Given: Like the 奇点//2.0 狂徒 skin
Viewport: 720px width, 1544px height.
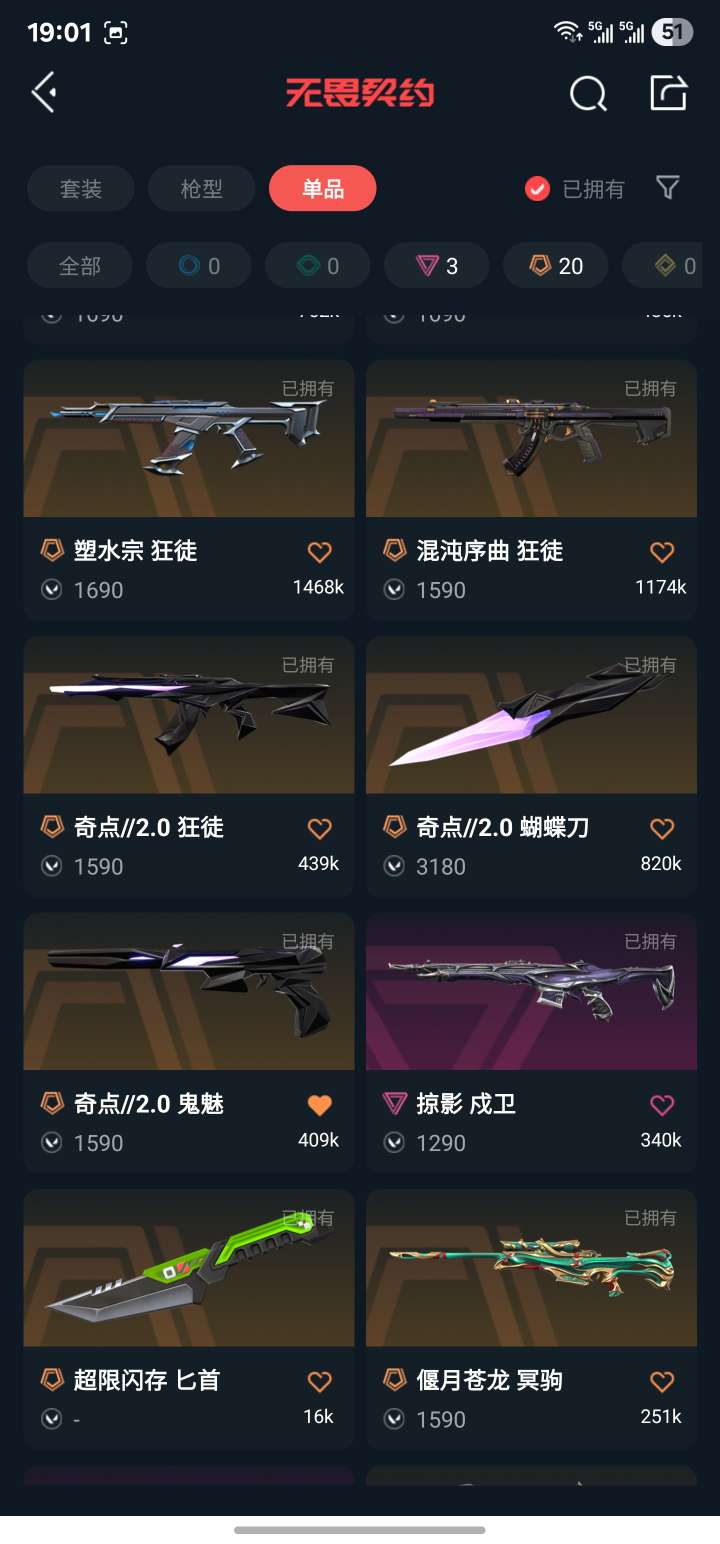Looking at the screenshot, I should (x=319, y=828).
